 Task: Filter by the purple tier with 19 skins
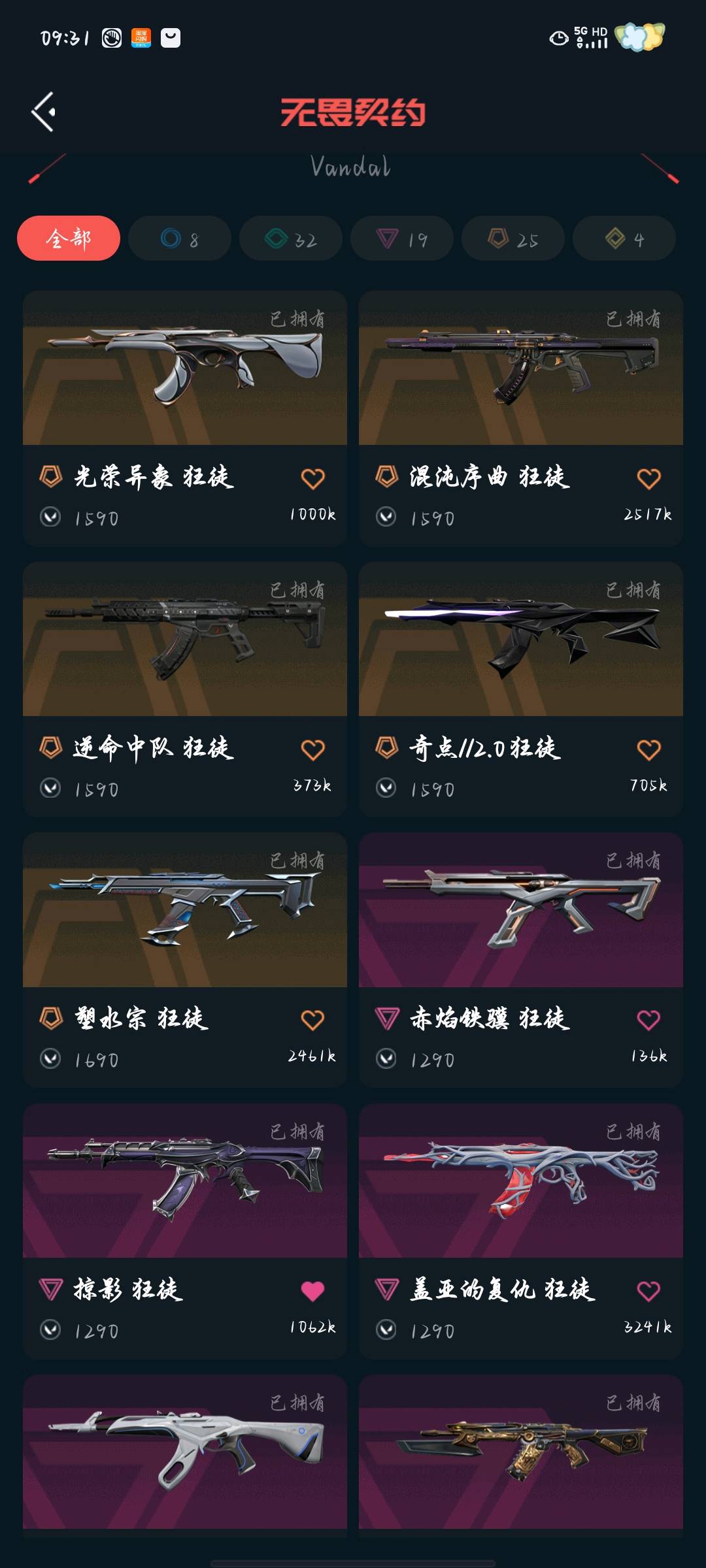(402, 238)
